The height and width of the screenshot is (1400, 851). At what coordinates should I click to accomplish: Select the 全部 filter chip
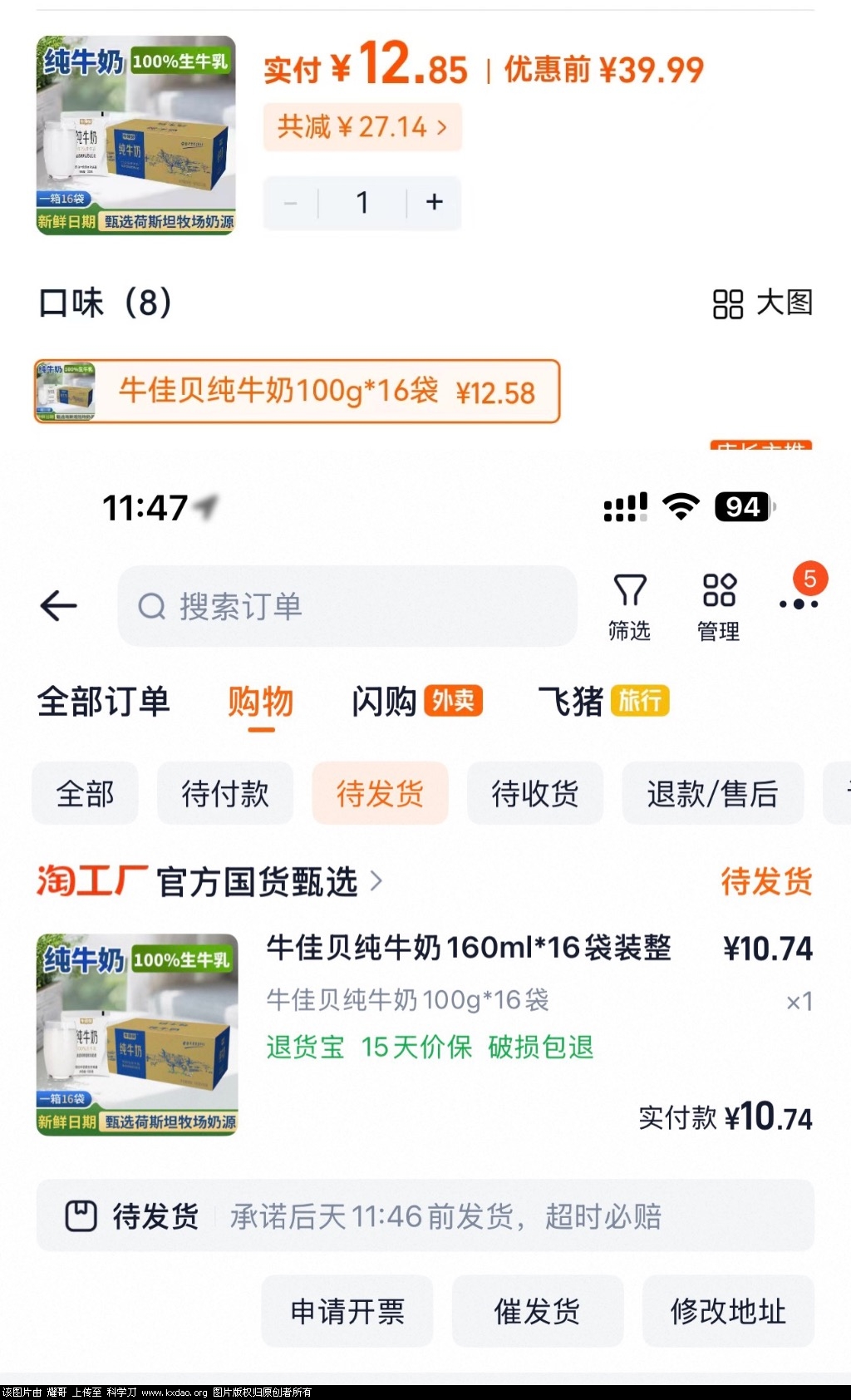[x=85, y=793]
